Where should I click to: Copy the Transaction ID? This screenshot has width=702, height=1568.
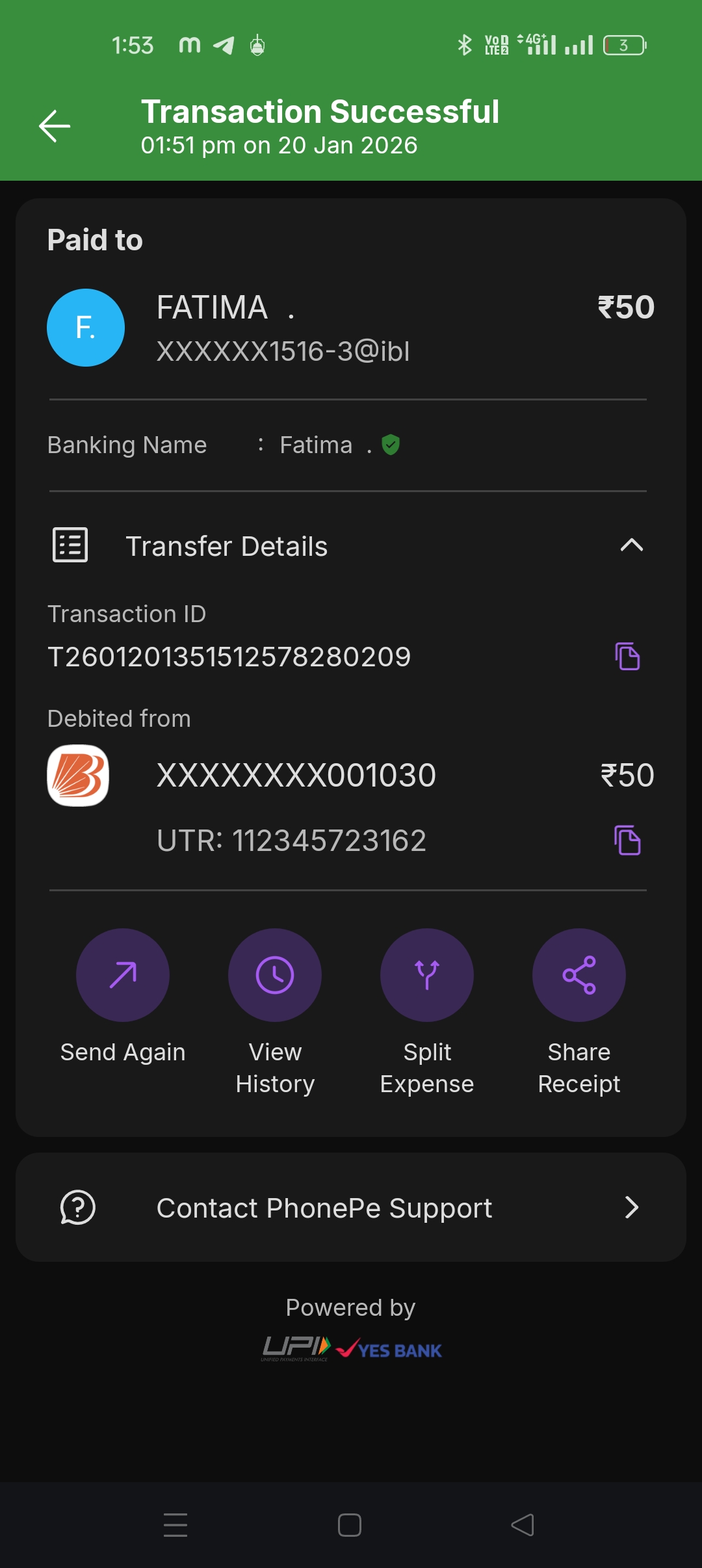627,657
